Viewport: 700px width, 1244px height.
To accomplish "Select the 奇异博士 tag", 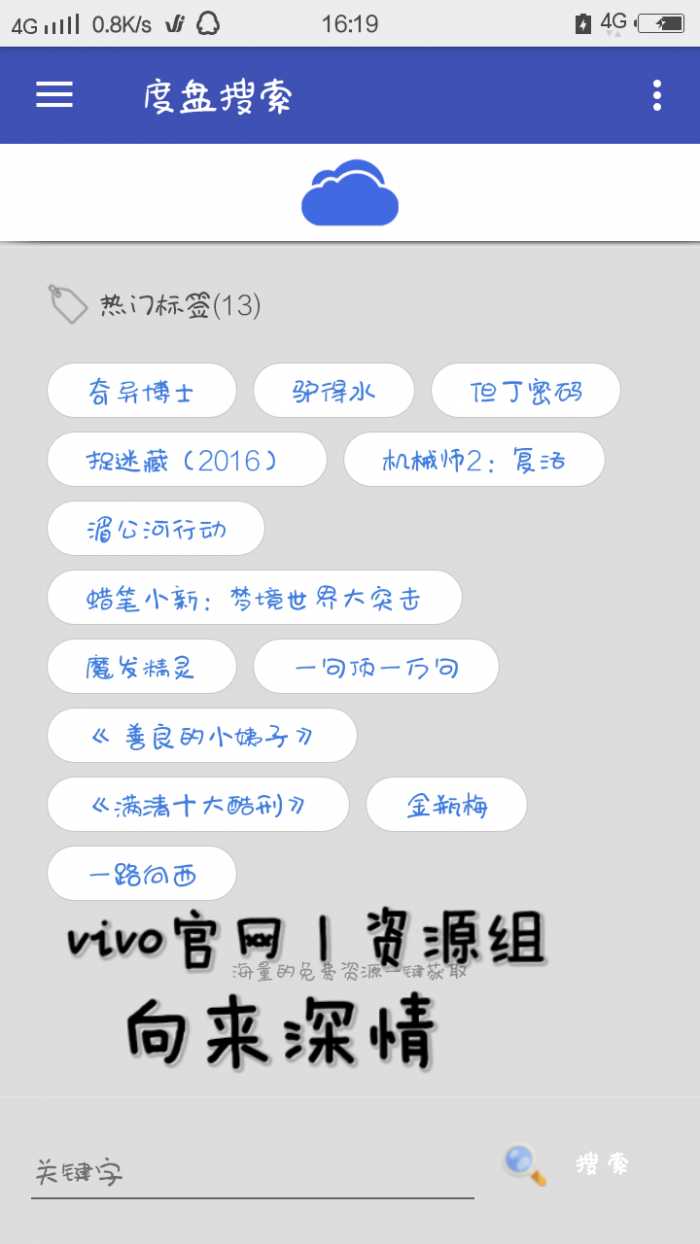I will 142,390.
